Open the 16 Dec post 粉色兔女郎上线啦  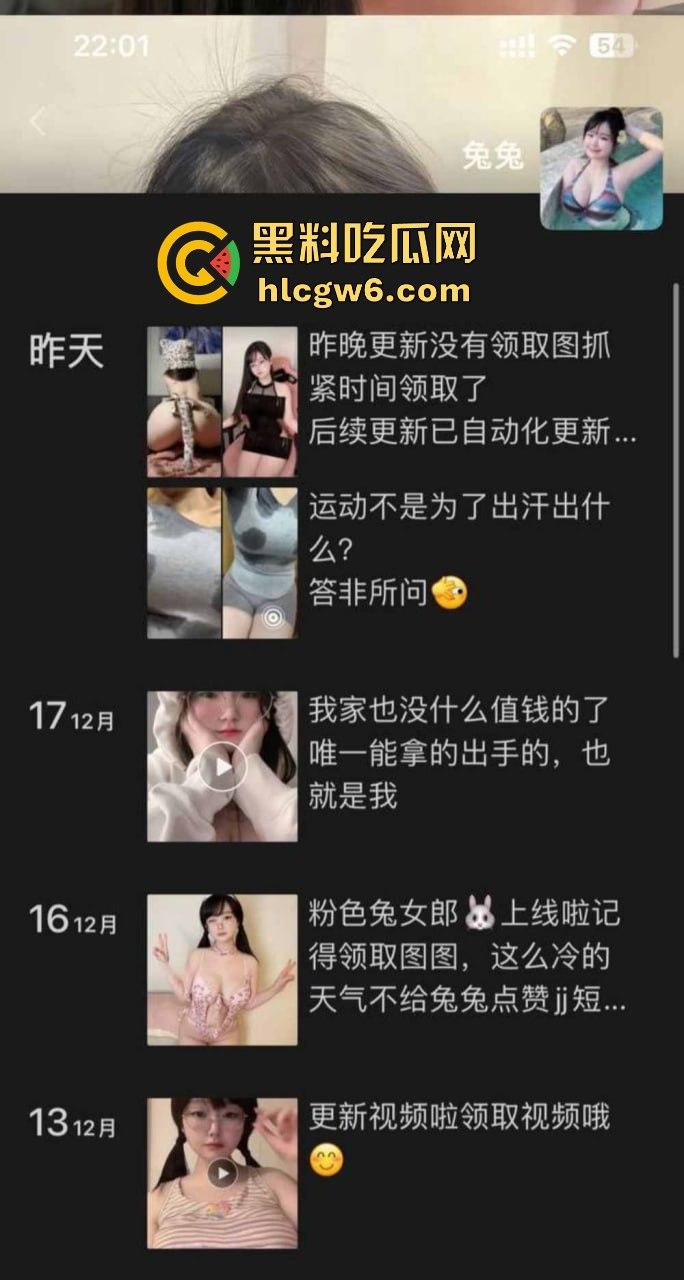(x=466, y=955)
